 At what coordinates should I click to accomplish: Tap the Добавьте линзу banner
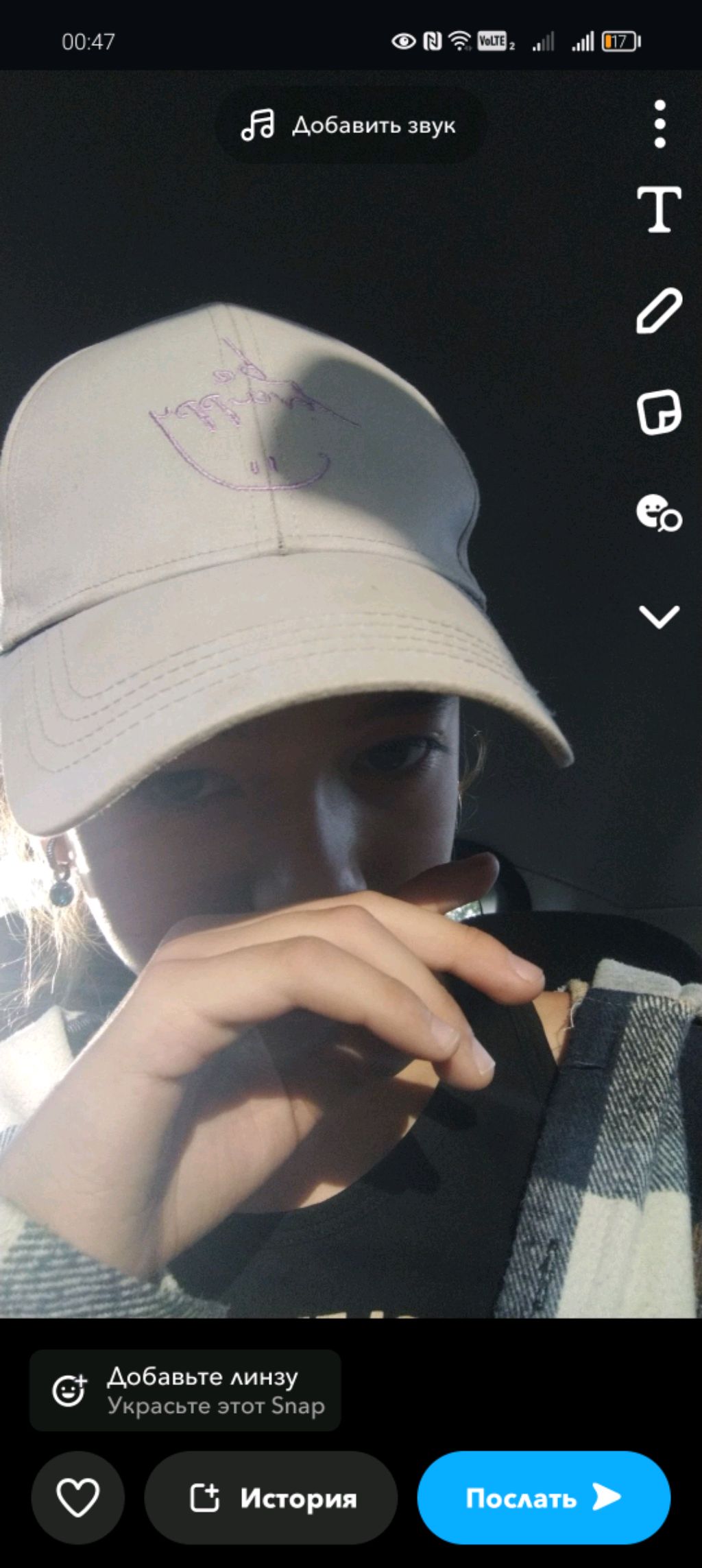click(185, 1390)
